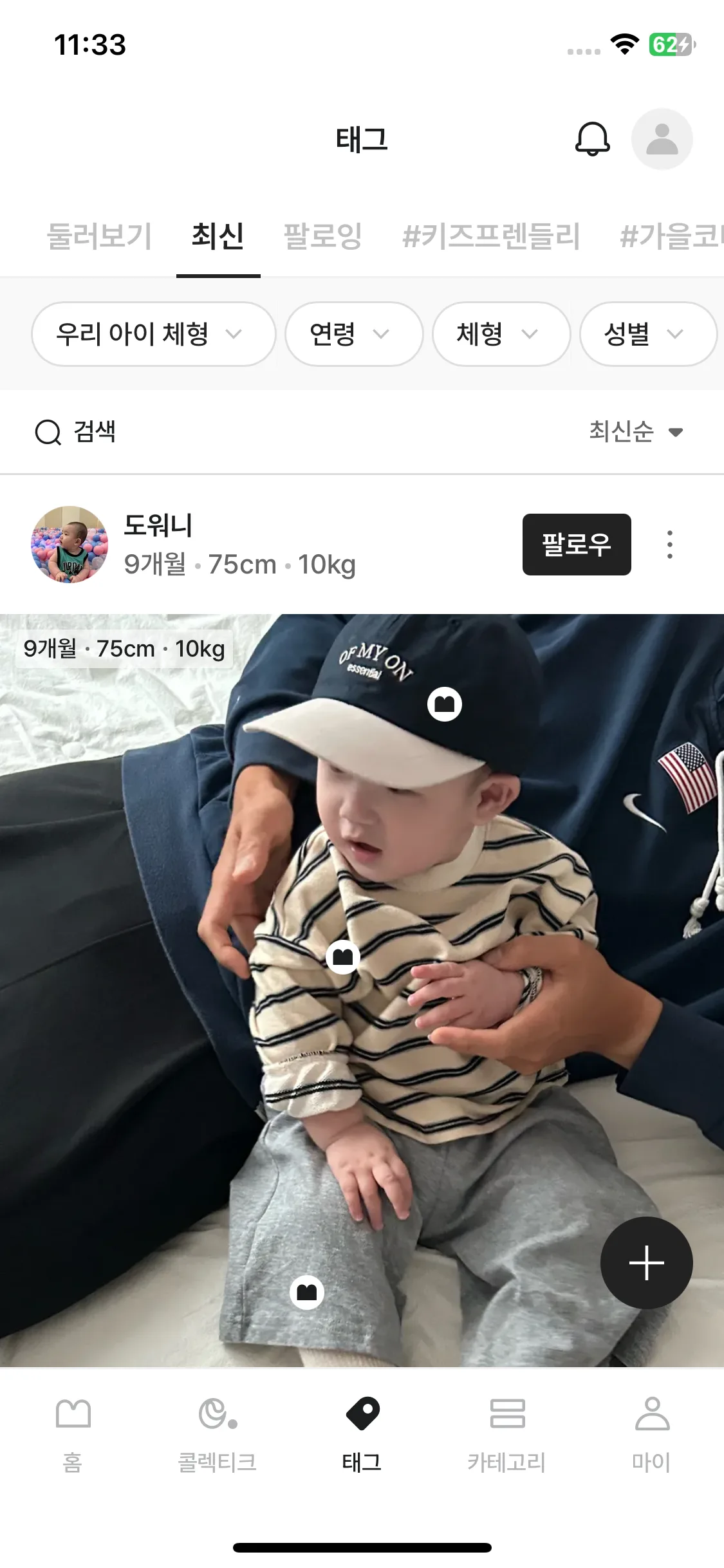The width and height of the screenshot is (724, 1568).
Task: Tap the product tag on the cap
Action: click(445, 704)
